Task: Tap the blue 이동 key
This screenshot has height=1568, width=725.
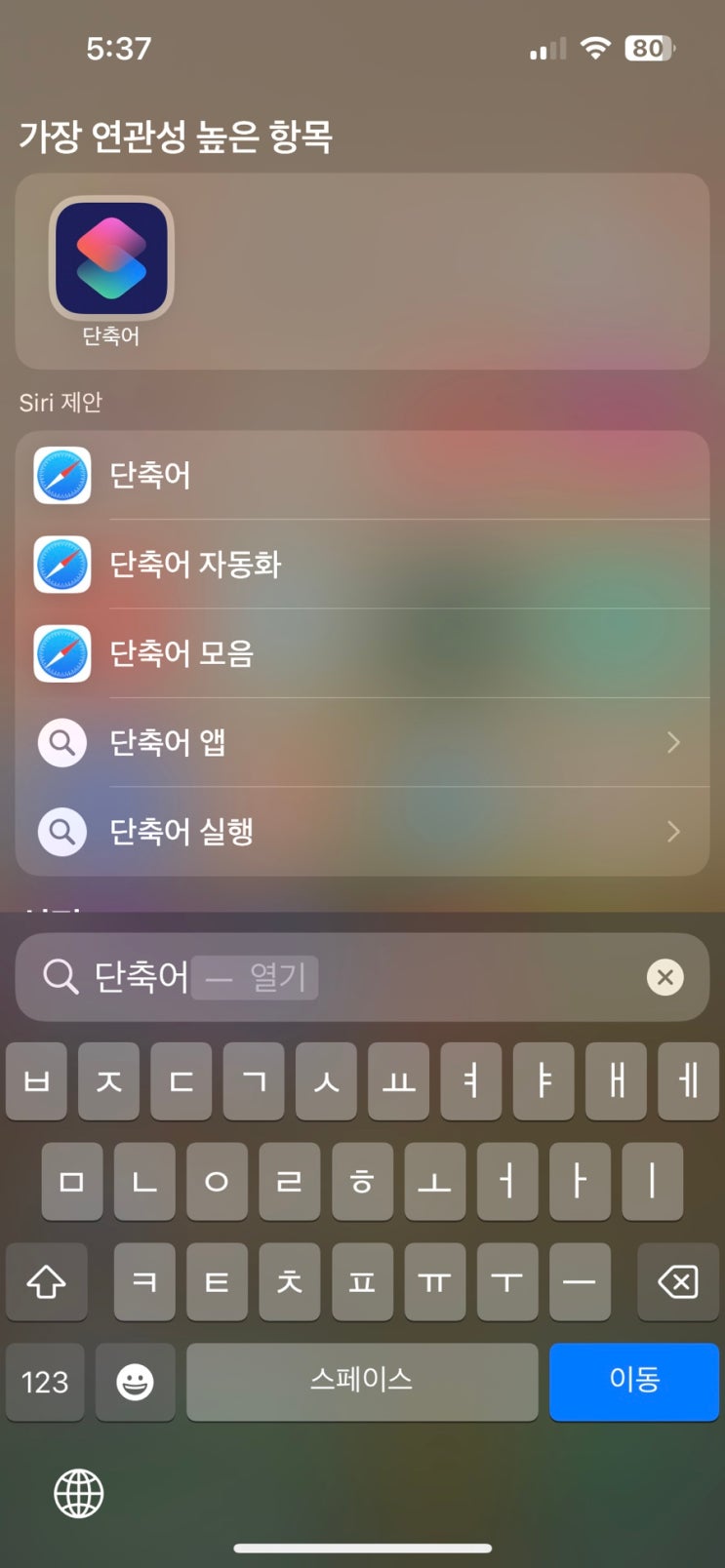Action: [634, 1381]
